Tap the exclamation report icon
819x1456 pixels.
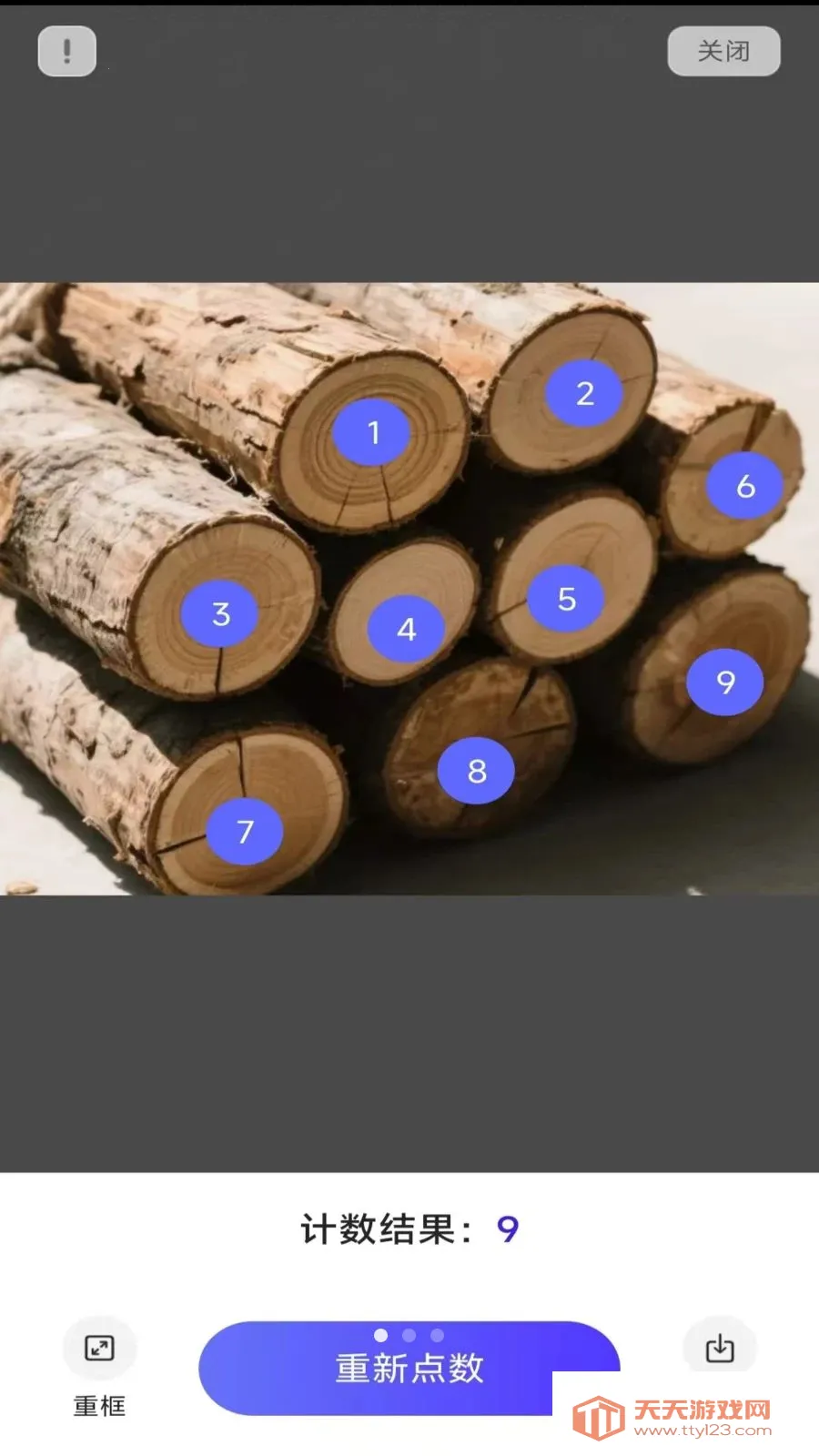coord(66,51)
